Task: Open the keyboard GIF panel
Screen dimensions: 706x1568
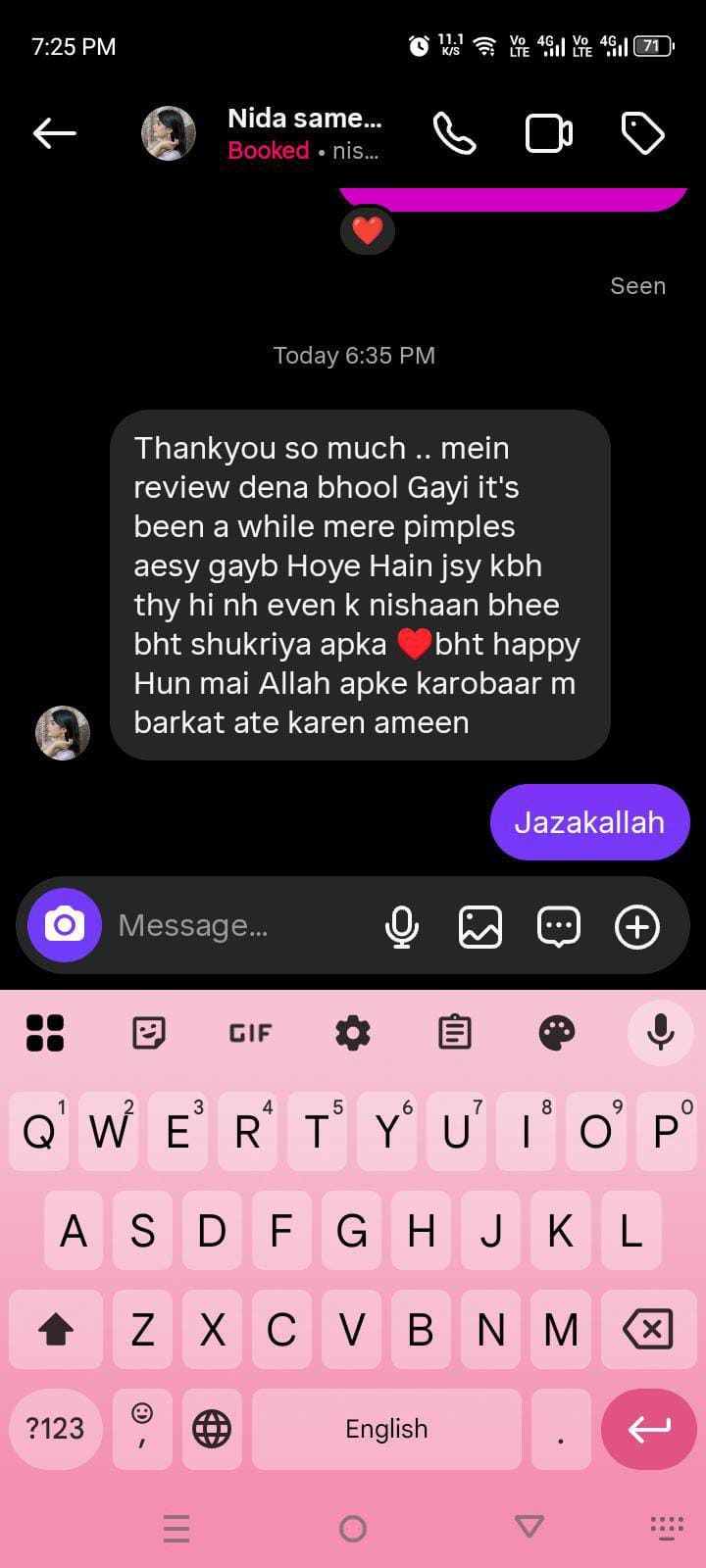Action: tap(250, 1033)
